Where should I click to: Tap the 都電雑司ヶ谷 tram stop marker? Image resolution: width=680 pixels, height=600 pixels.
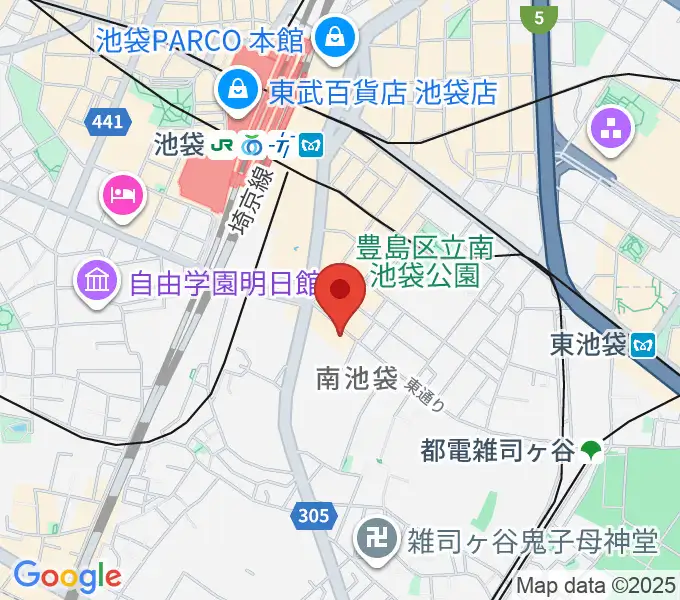[593, 451]
